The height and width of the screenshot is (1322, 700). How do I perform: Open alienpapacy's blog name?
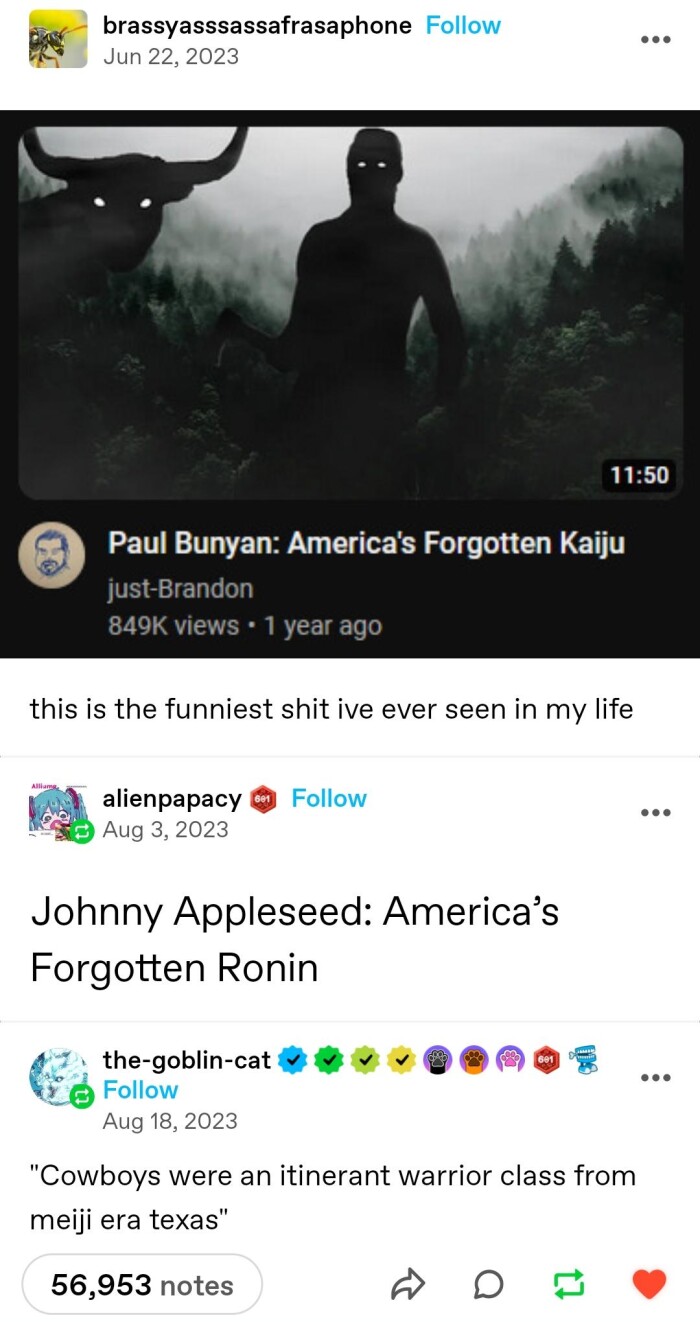coord(172,798)
